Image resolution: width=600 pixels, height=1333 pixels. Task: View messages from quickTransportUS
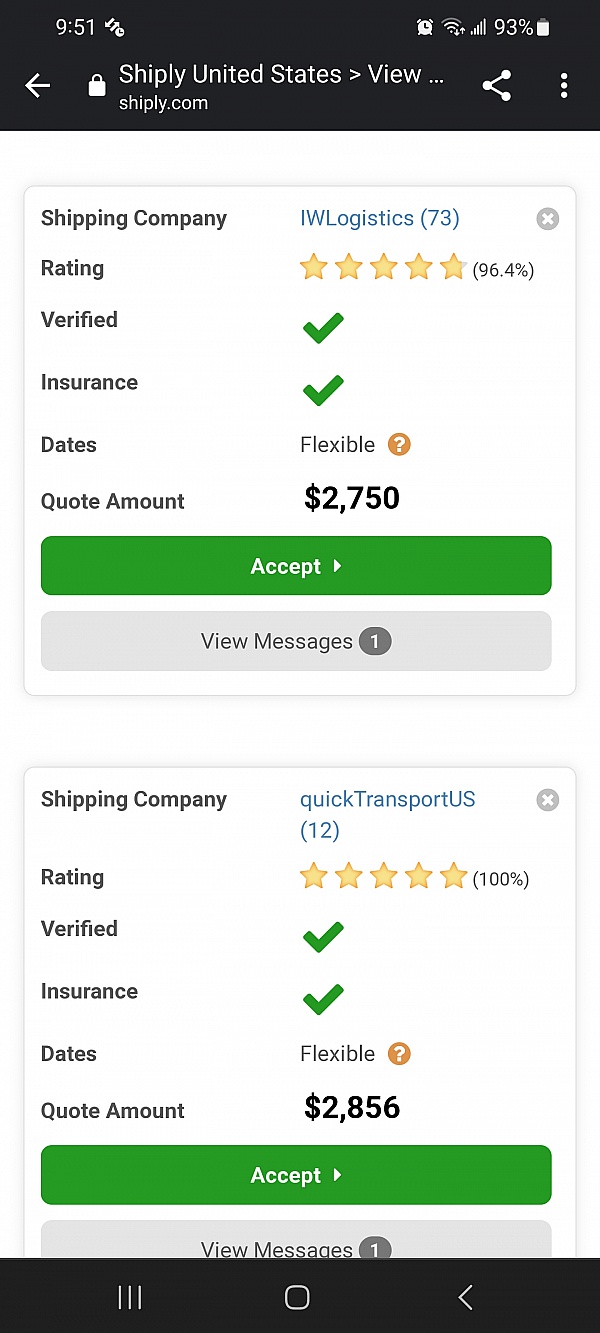click(x=296, y=1240)
